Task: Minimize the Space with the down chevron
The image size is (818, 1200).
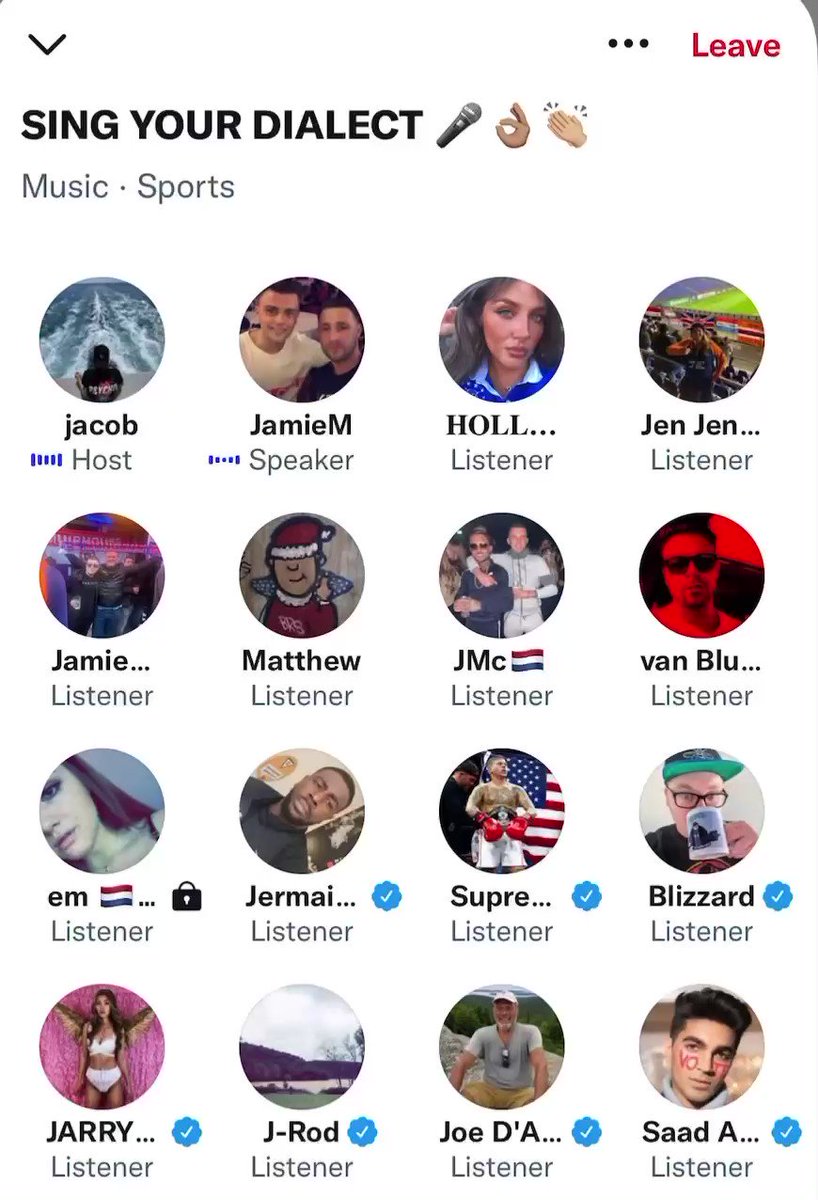Action: pyautogui.click(x=47, y=44)
